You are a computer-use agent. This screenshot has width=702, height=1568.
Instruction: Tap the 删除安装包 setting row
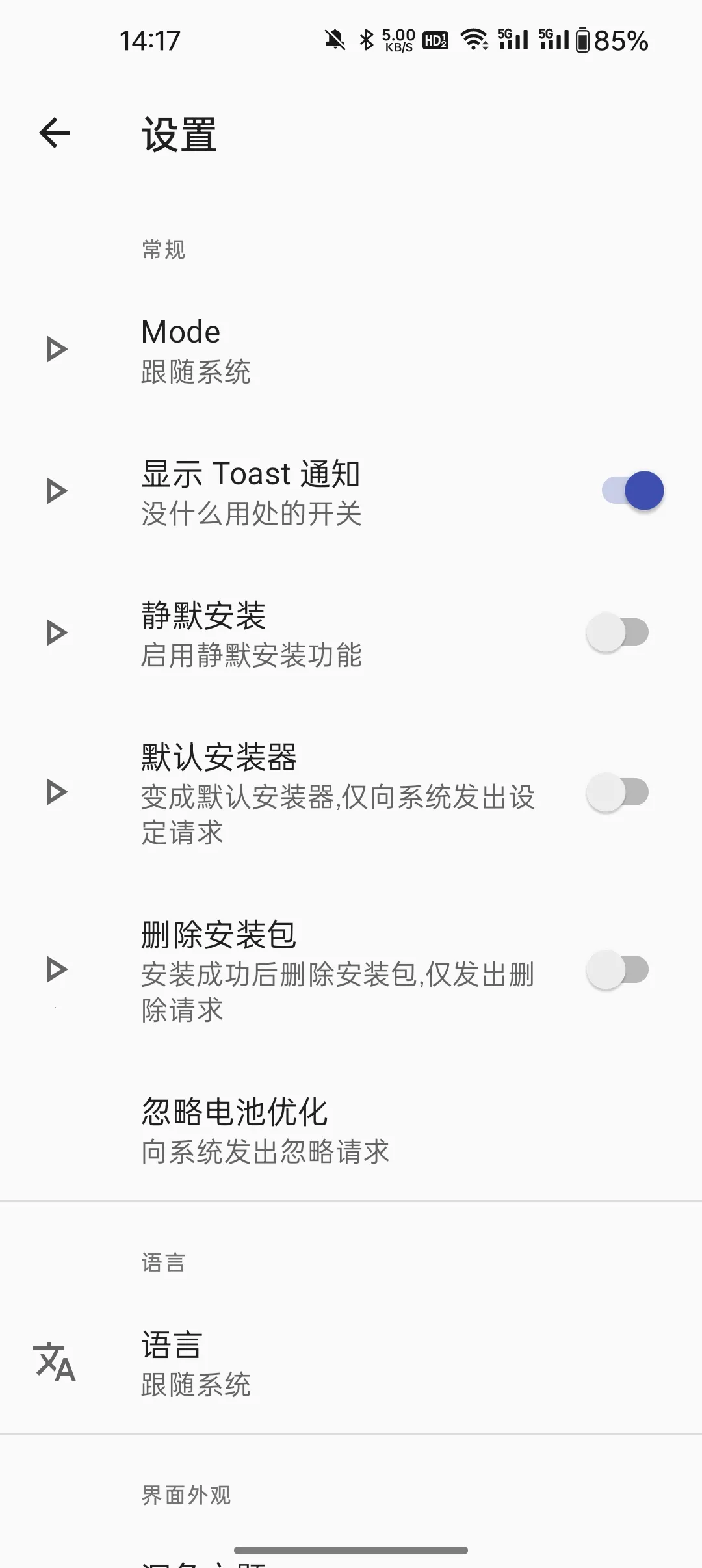(292, 971)
